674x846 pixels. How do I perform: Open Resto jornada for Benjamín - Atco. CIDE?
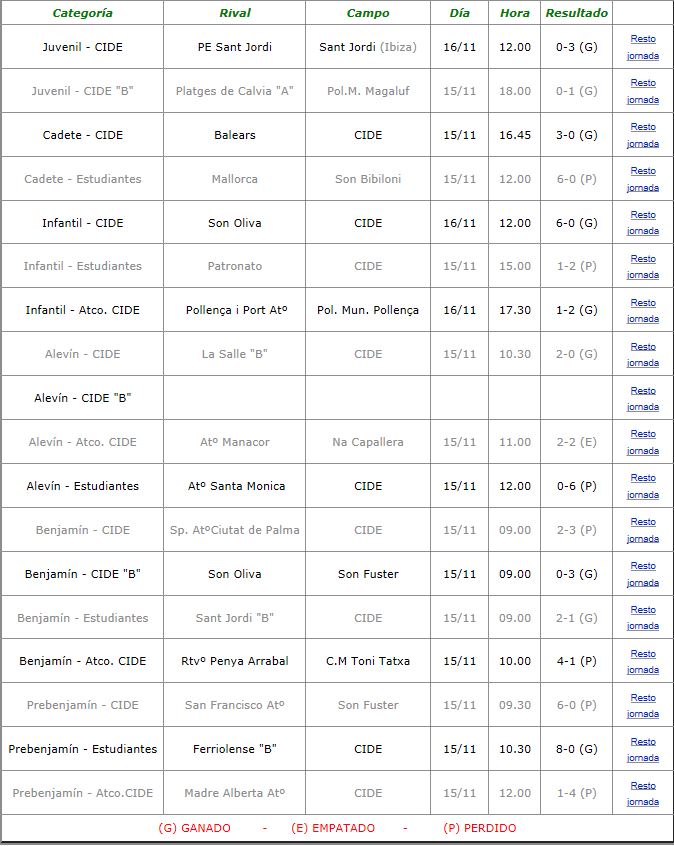coord(643,655)
